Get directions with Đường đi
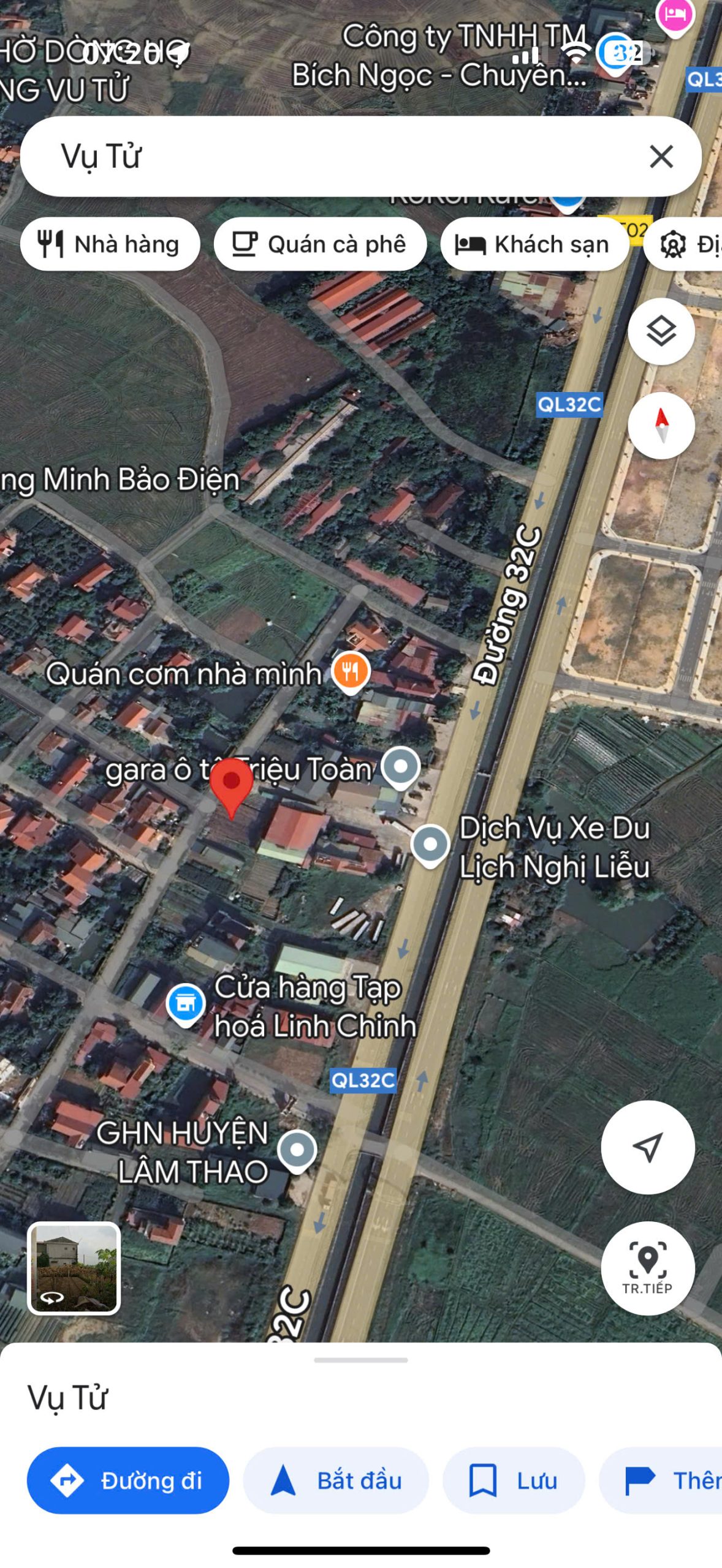722x1568 pixels. coord(128,1480)
